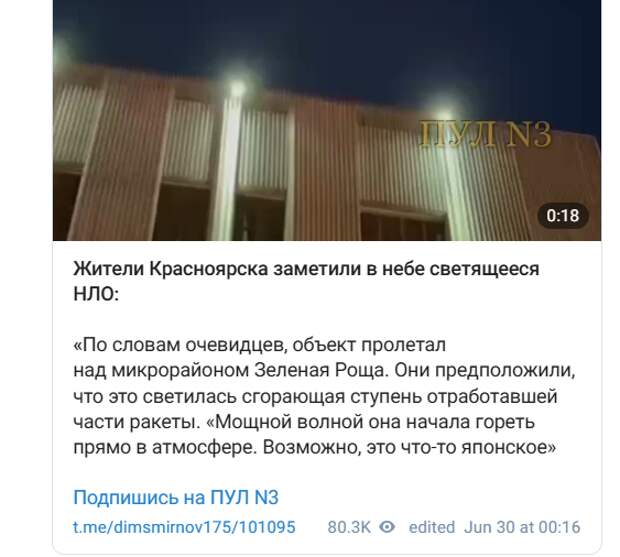
Task: Open the t.me/dimsmirnov175/101095 post link
Action: tap(186, 527)
